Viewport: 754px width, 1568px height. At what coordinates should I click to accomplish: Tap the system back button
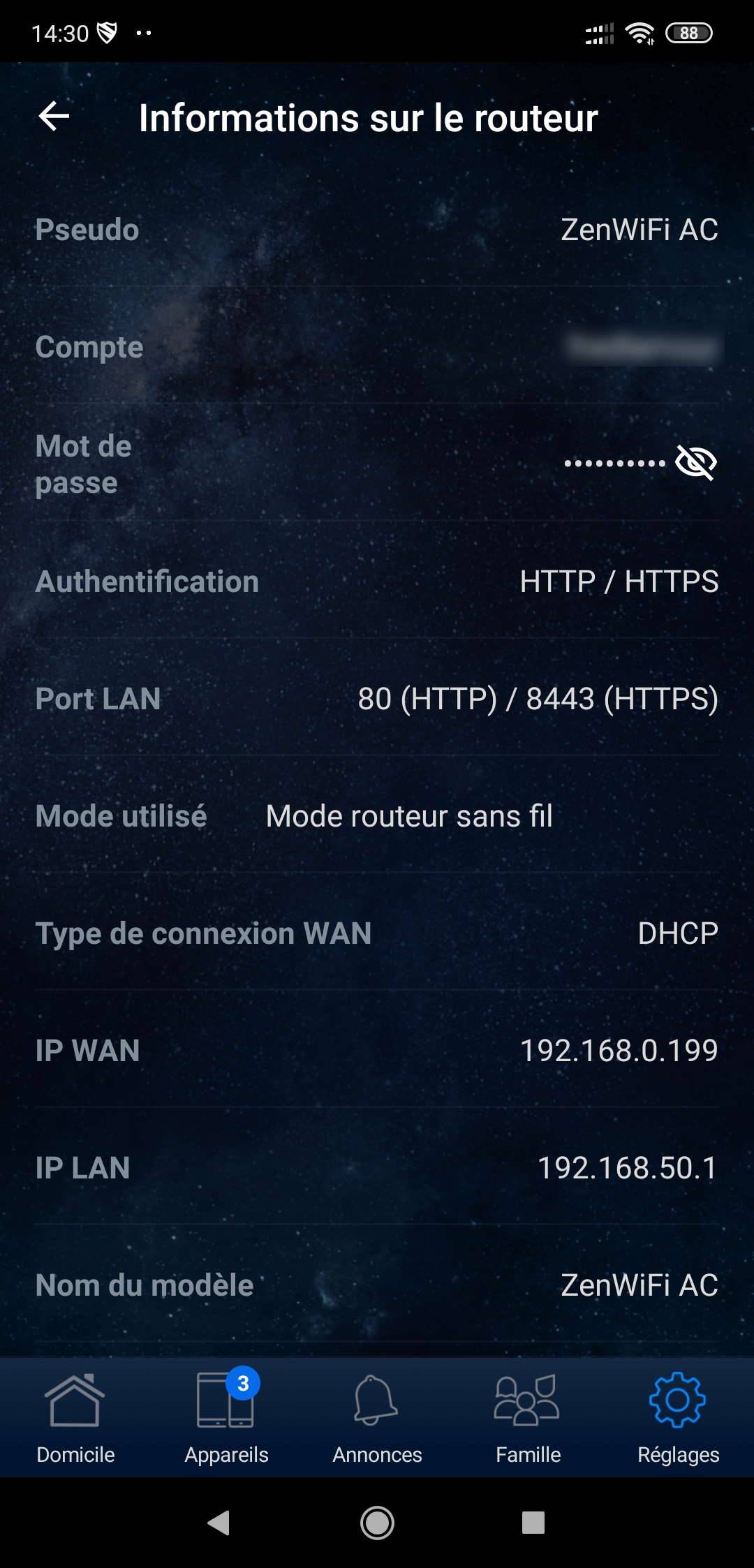tap(219, 1523)
